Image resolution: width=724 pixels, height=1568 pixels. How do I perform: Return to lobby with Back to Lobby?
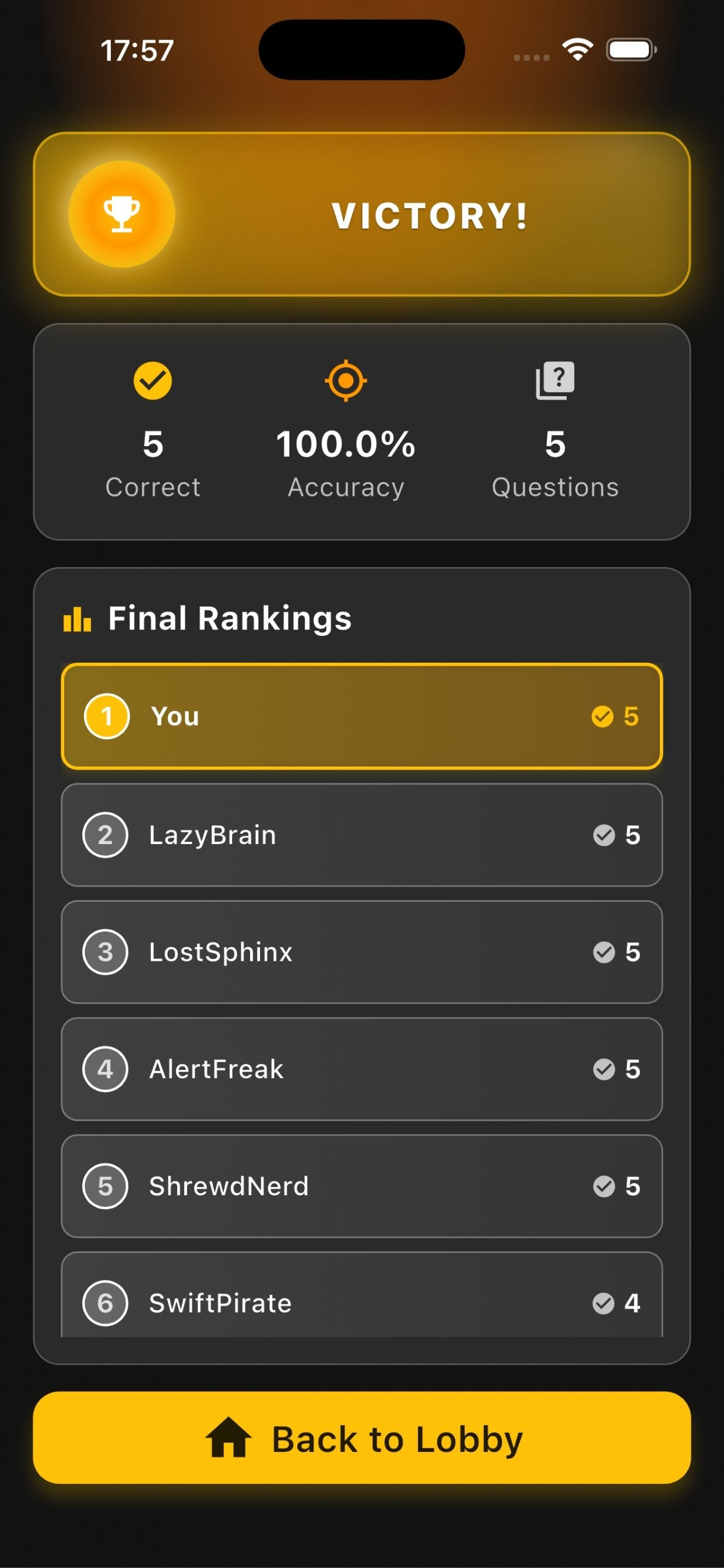pos(362,1438)
